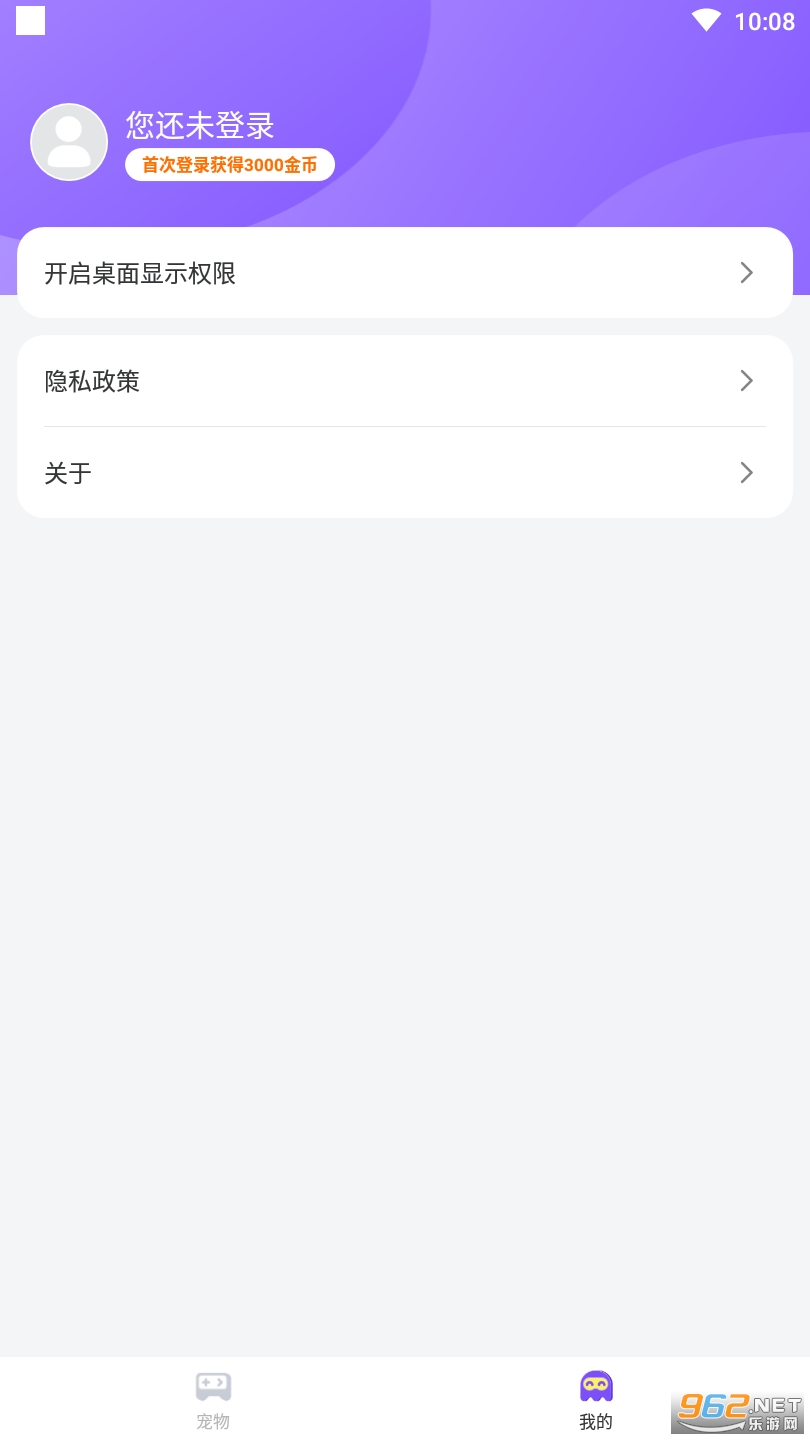Open 开启桌面显示权限 settings row
Screen dimensions: 810x1440
pyautogui.click(x=405, y=273)
